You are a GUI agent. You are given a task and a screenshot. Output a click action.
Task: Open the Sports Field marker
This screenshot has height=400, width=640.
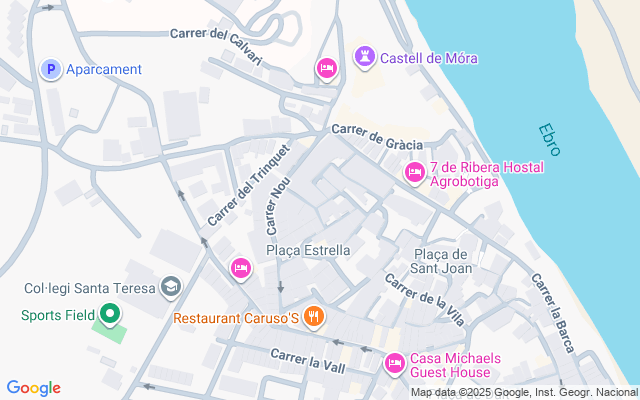click(109, 315)
